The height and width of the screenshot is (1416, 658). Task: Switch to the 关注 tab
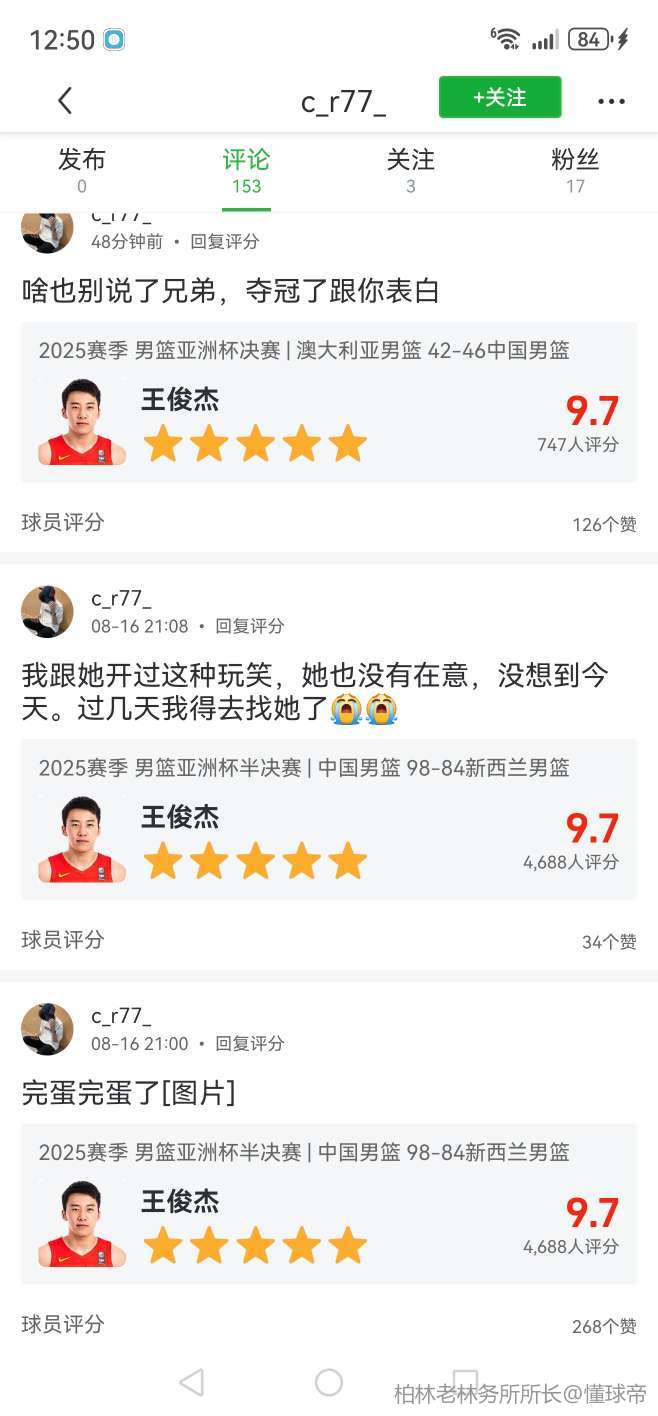[x=410, y=170]
